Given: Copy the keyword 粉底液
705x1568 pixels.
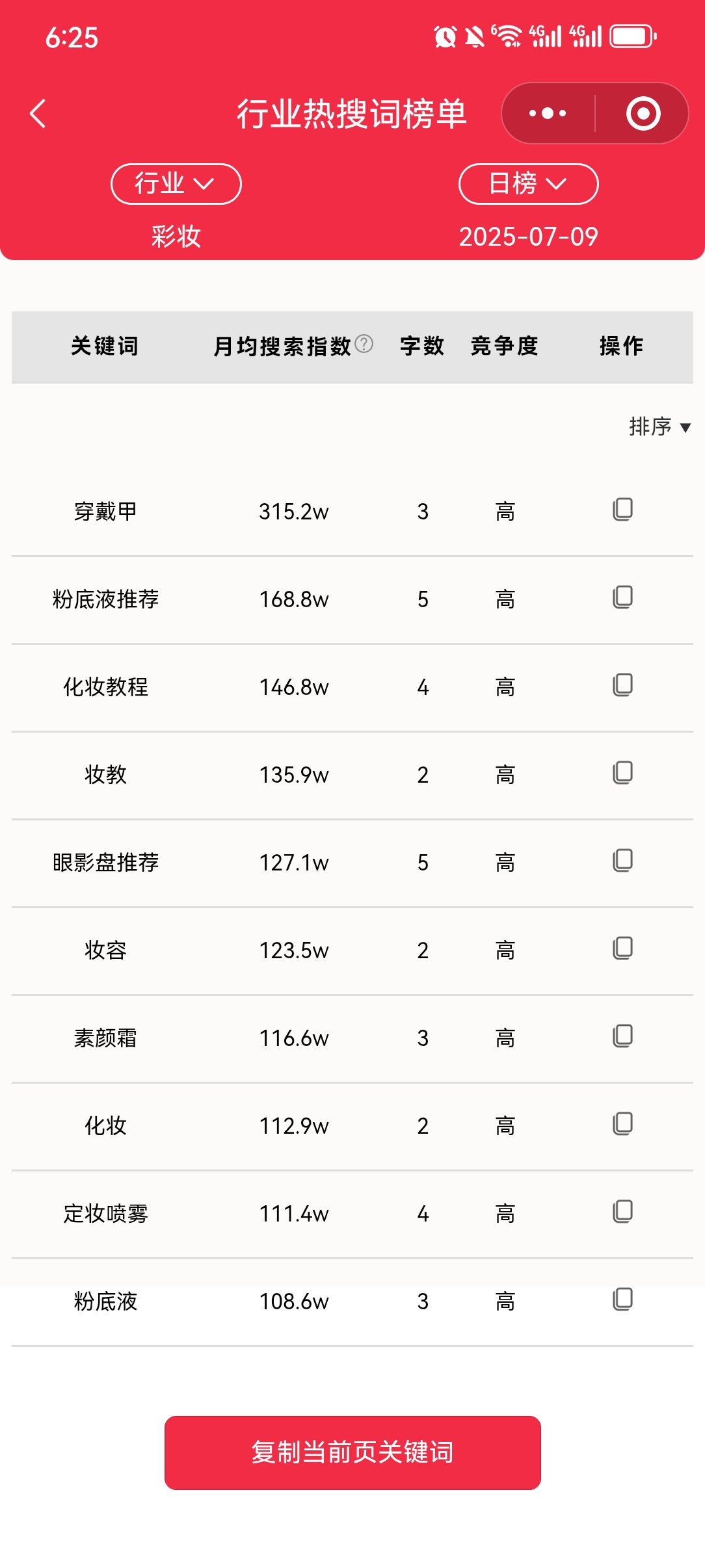Looking at the screenshot, I should click(x=622, y=1300).
